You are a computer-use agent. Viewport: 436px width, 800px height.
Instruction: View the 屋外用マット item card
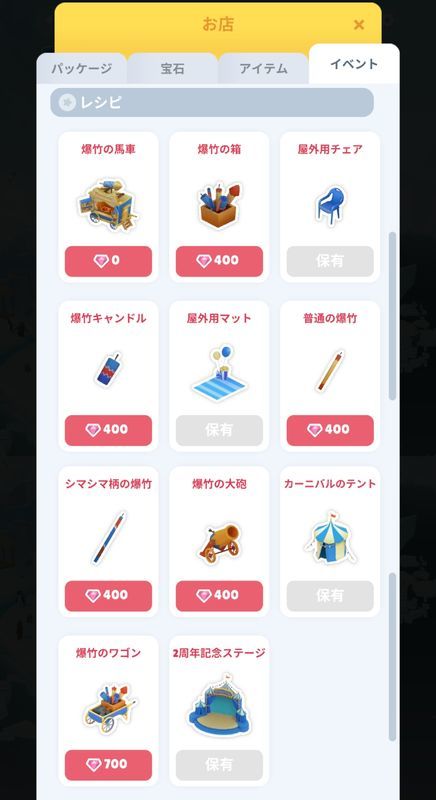coord(219,376)
